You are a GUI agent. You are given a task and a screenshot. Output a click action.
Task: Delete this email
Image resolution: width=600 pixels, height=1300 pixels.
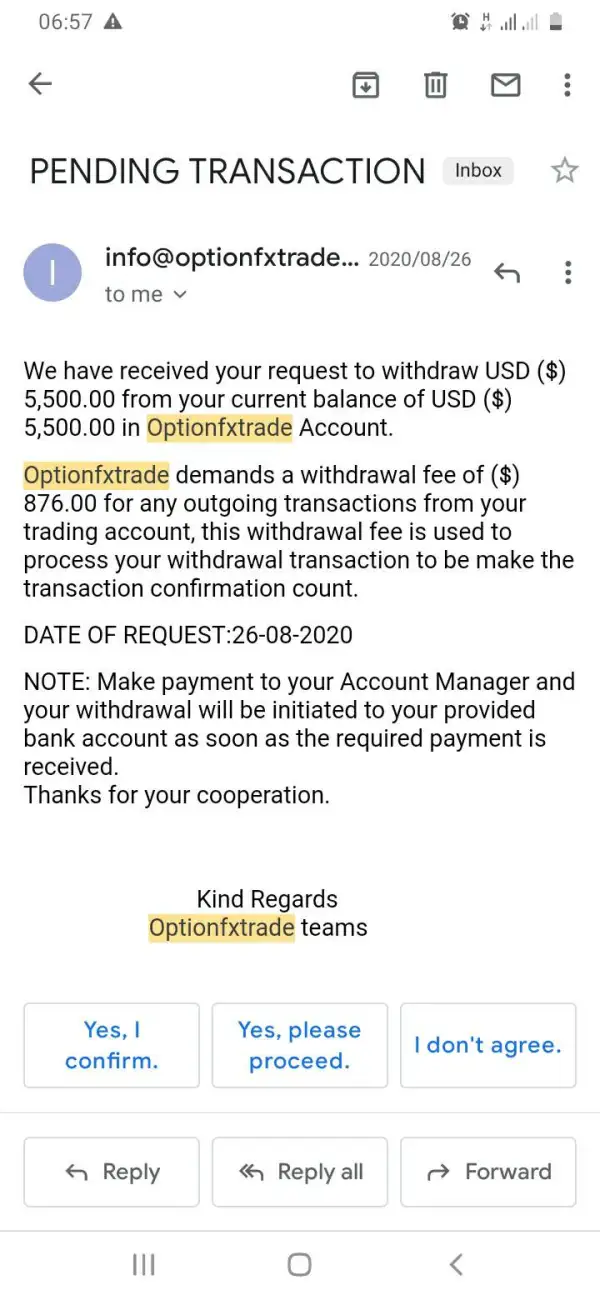pos(435,86)
